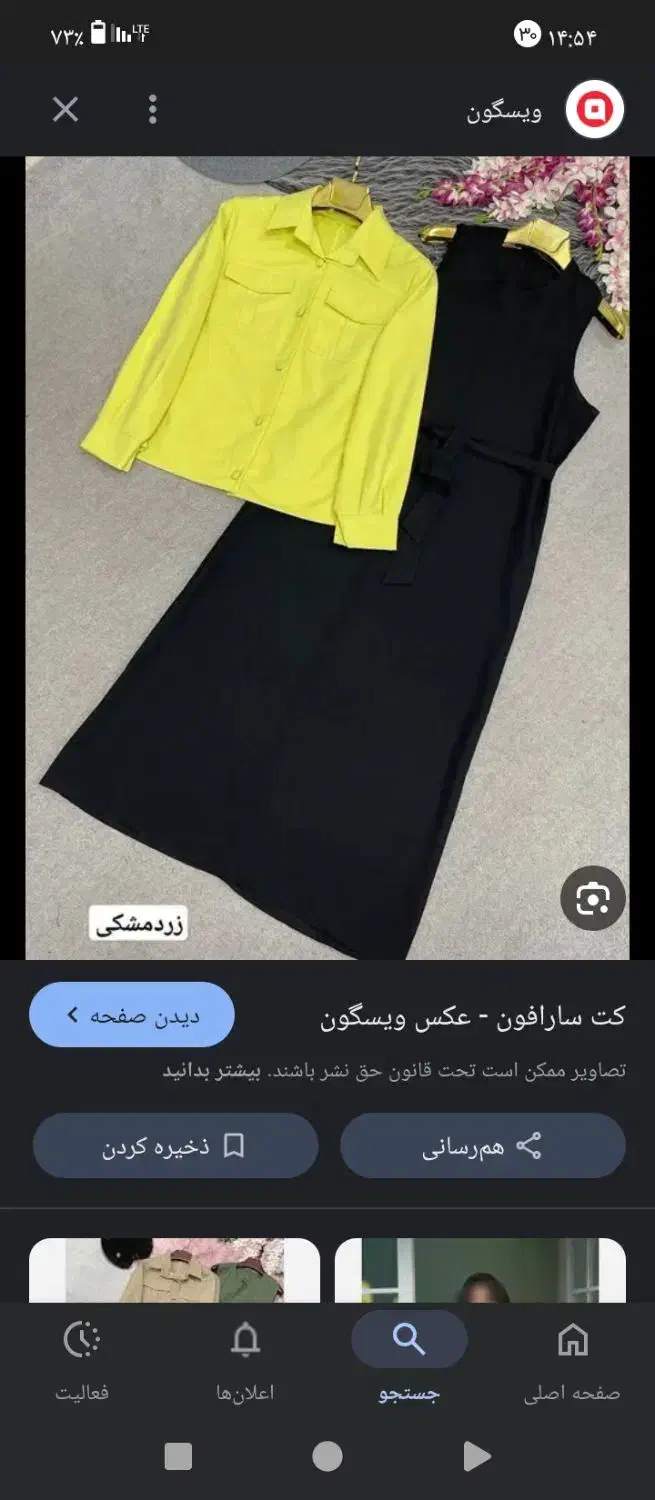Close the image viewer with the X
The height and width of the screenshot is (1500, 655).
tap(65, 109)
